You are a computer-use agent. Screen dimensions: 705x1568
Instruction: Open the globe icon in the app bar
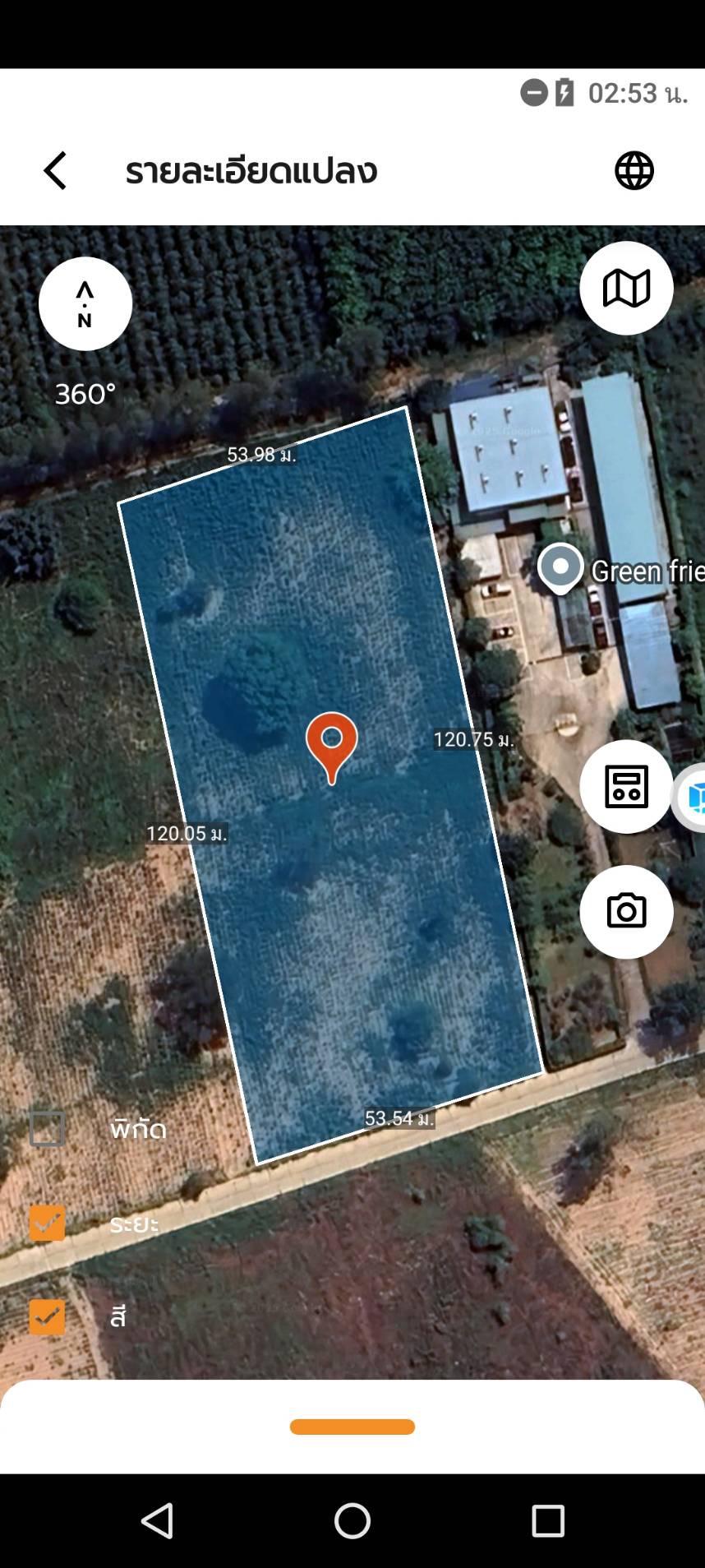634,170
